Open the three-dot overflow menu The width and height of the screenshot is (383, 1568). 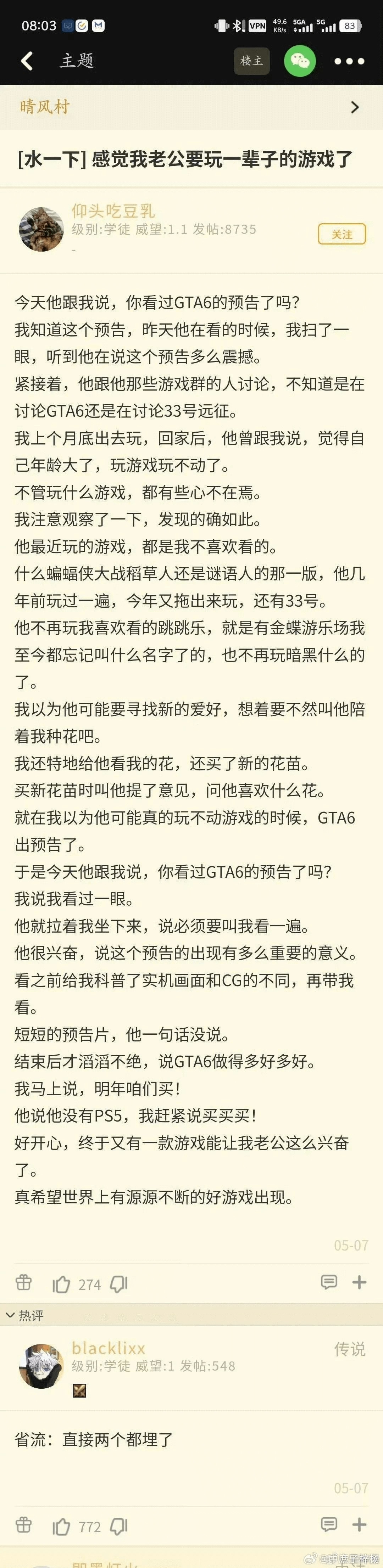point(350,61)
